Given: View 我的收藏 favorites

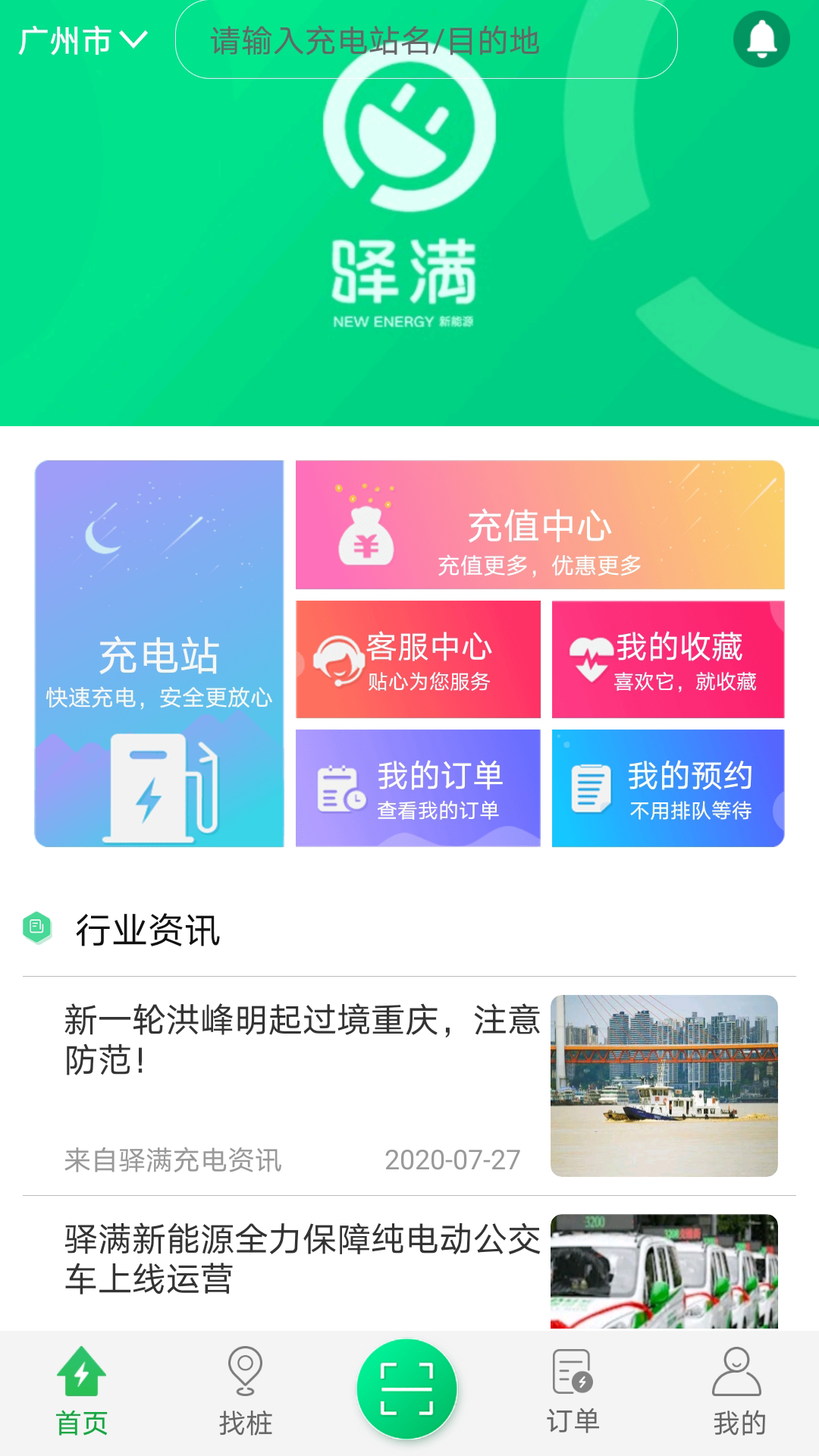Looking at the screenshot, I should (667, 660).
